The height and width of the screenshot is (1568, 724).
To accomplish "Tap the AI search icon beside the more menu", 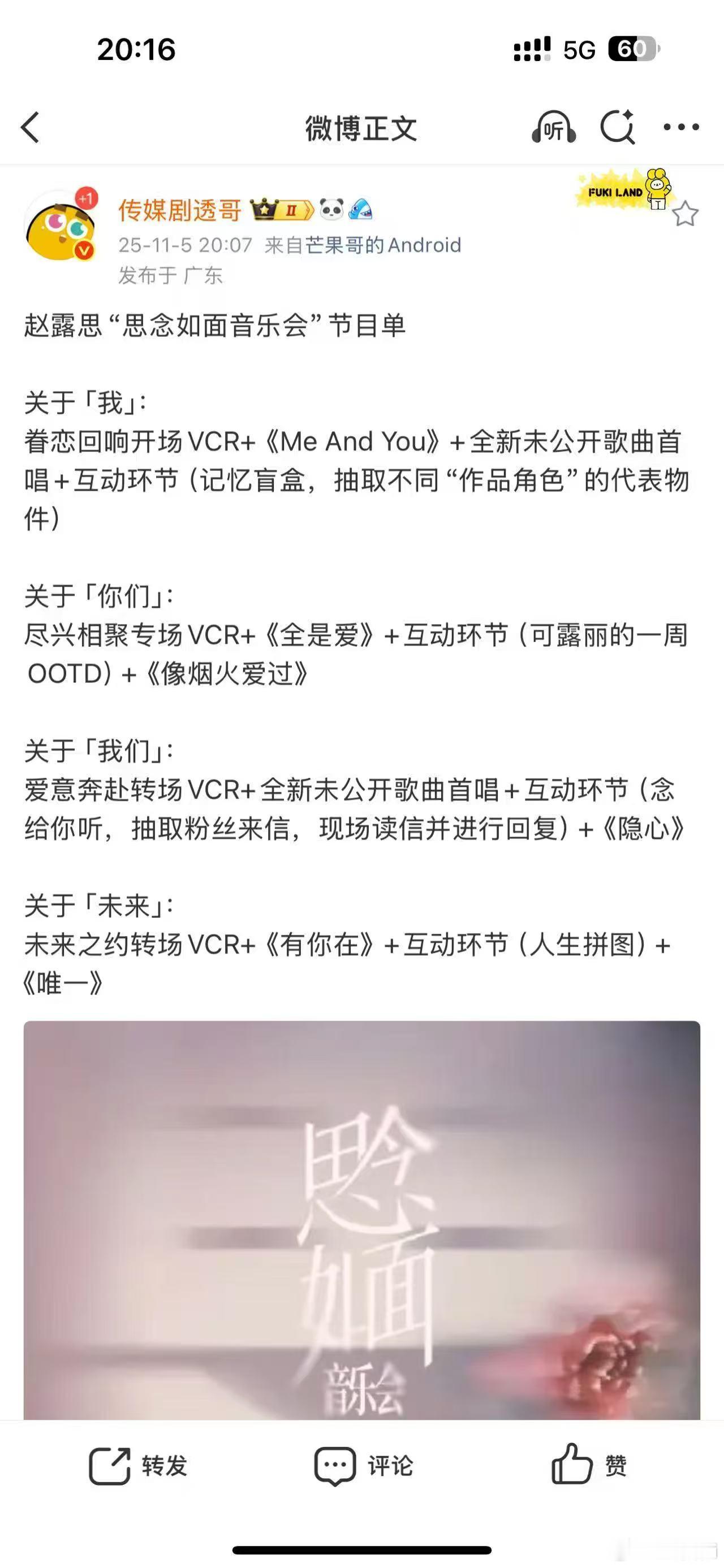I will (x=619, y=126).
